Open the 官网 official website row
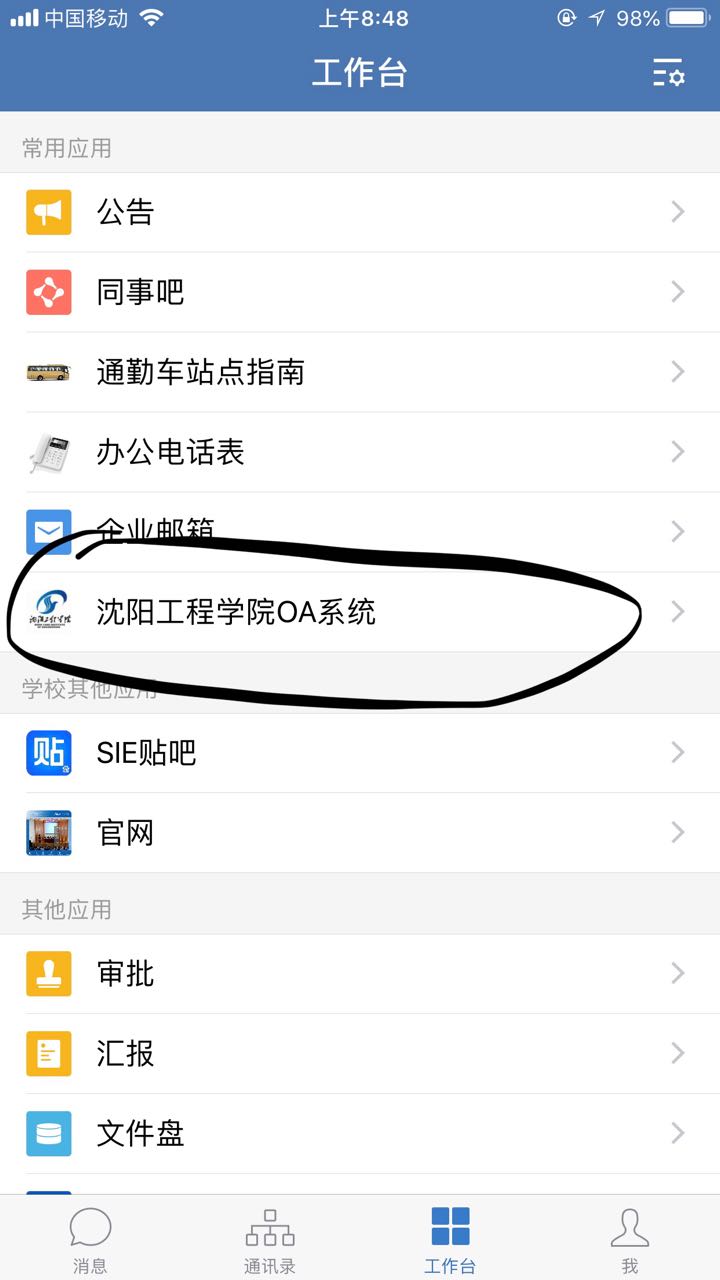 coord(360,832)
